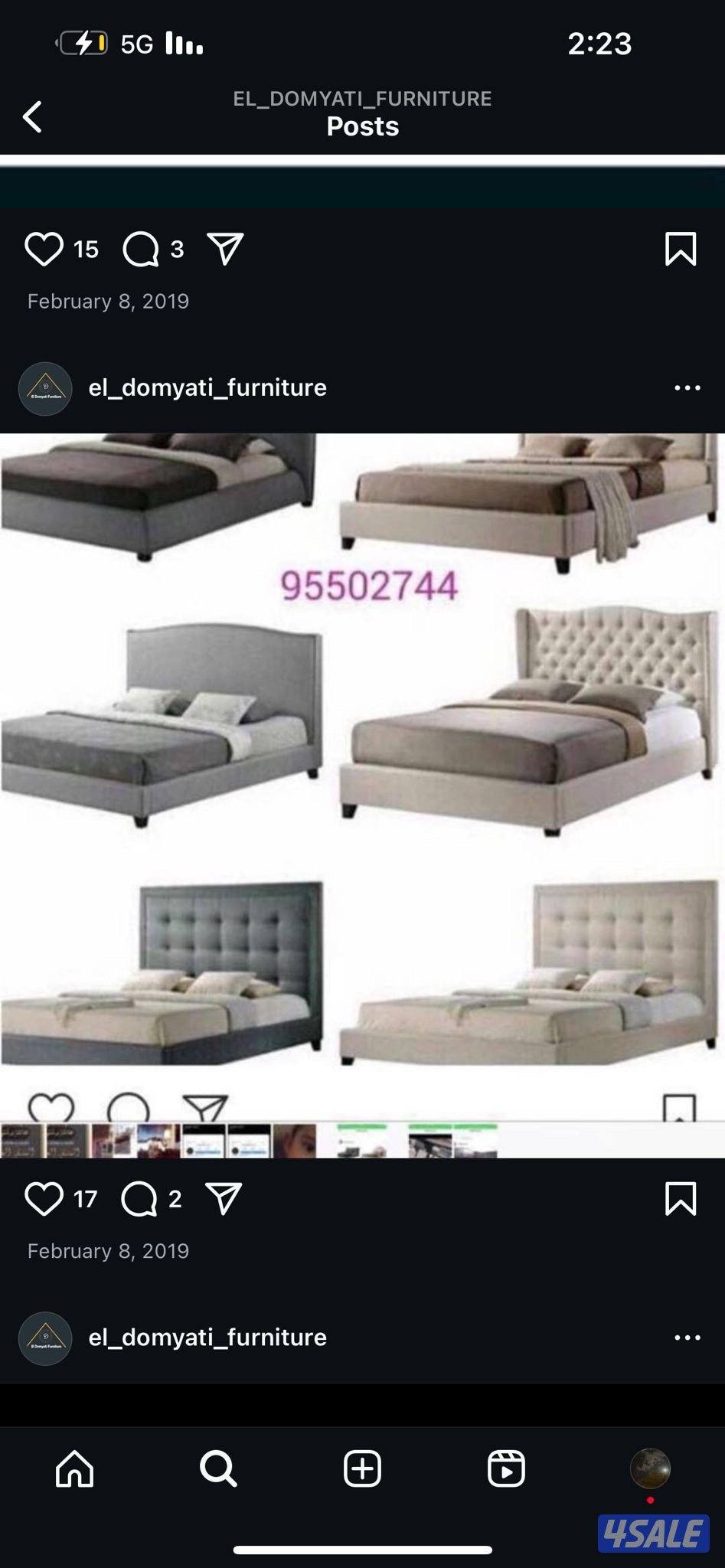Share the post with 15 likes
The height and width of the screenshot is (1568, 725).
tap(225, 249)
